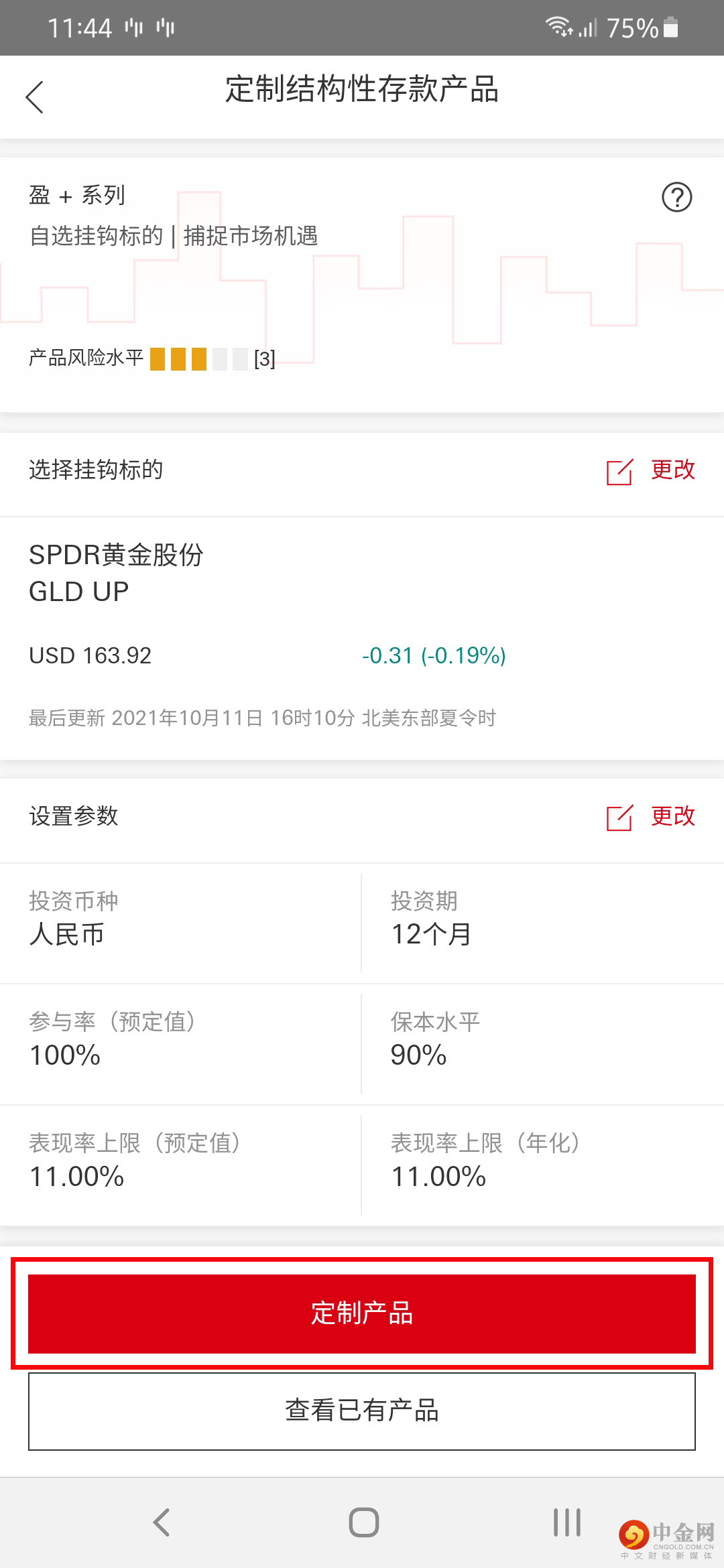Tap the system home button
The width and height of the screenshot is (724, 1568).
tap(363, 1522)
